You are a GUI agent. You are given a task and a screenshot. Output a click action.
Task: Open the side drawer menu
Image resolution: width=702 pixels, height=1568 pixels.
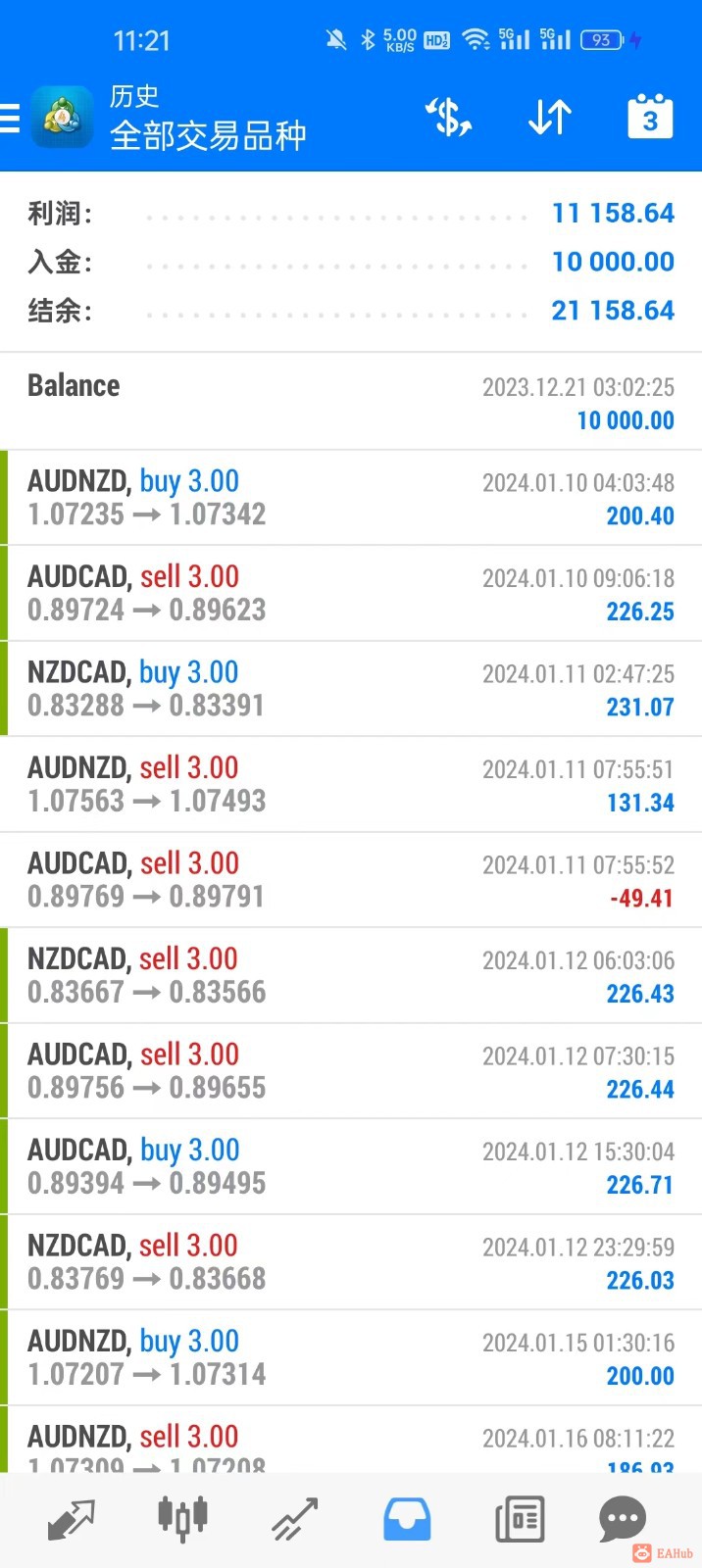tap(11, 119)
